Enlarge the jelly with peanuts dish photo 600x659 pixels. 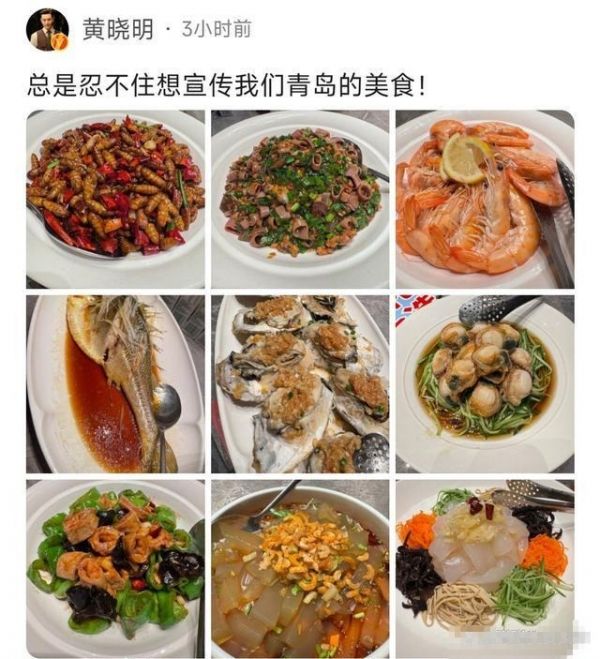point(300,568)
